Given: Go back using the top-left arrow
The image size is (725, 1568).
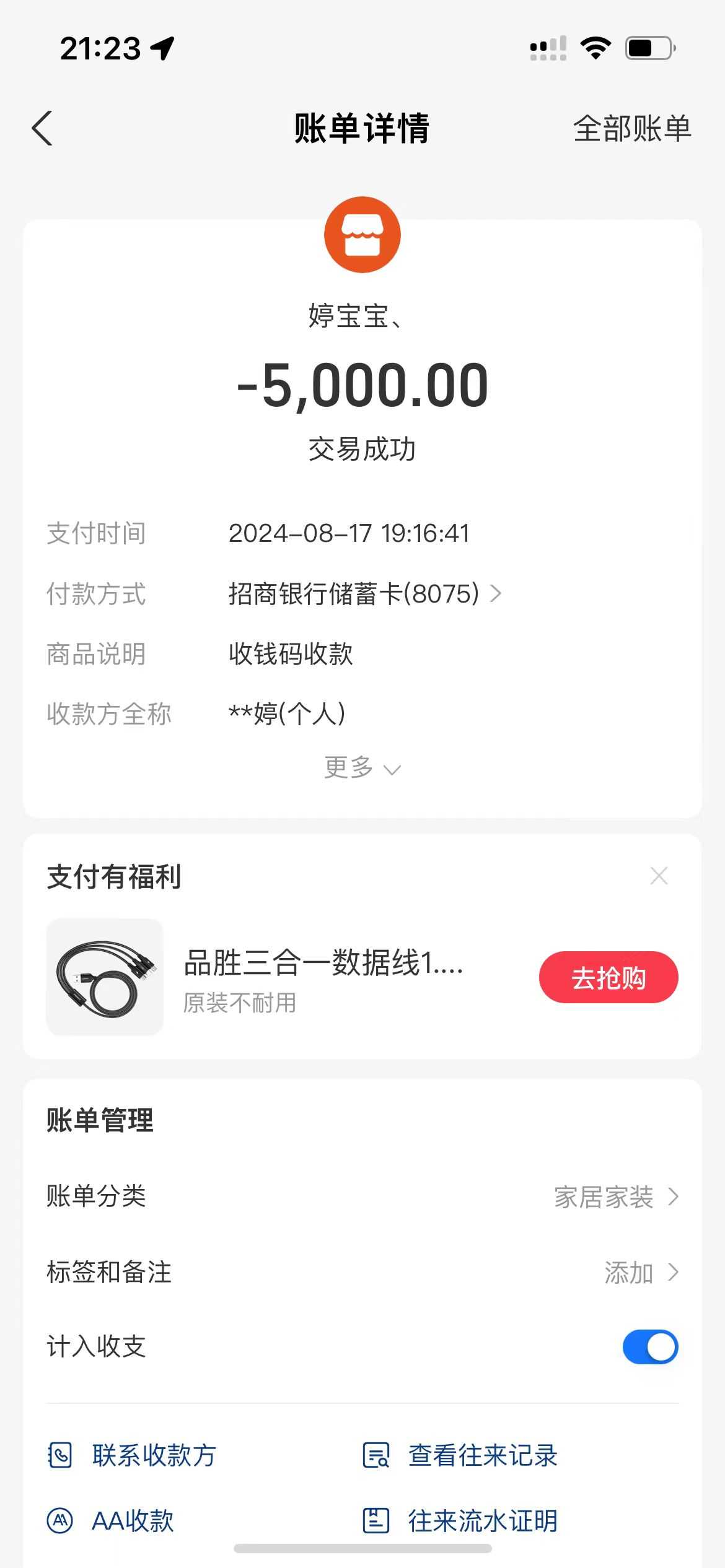Looking at the screenshot, I should point(42,129).
